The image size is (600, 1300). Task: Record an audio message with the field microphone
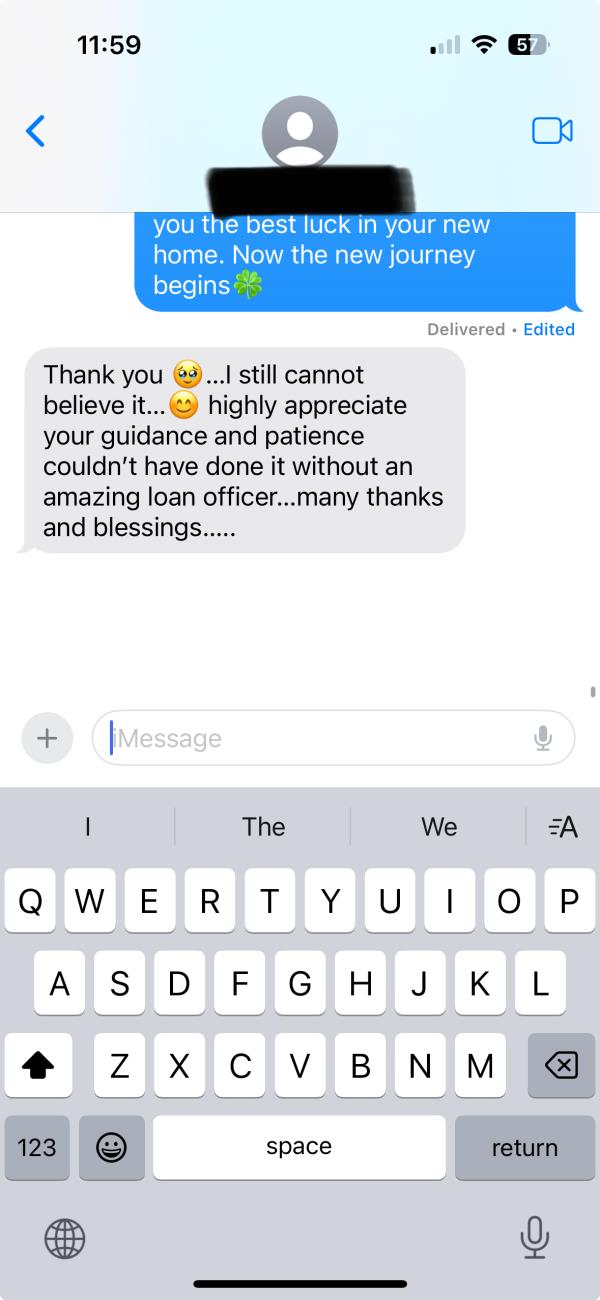542,738
